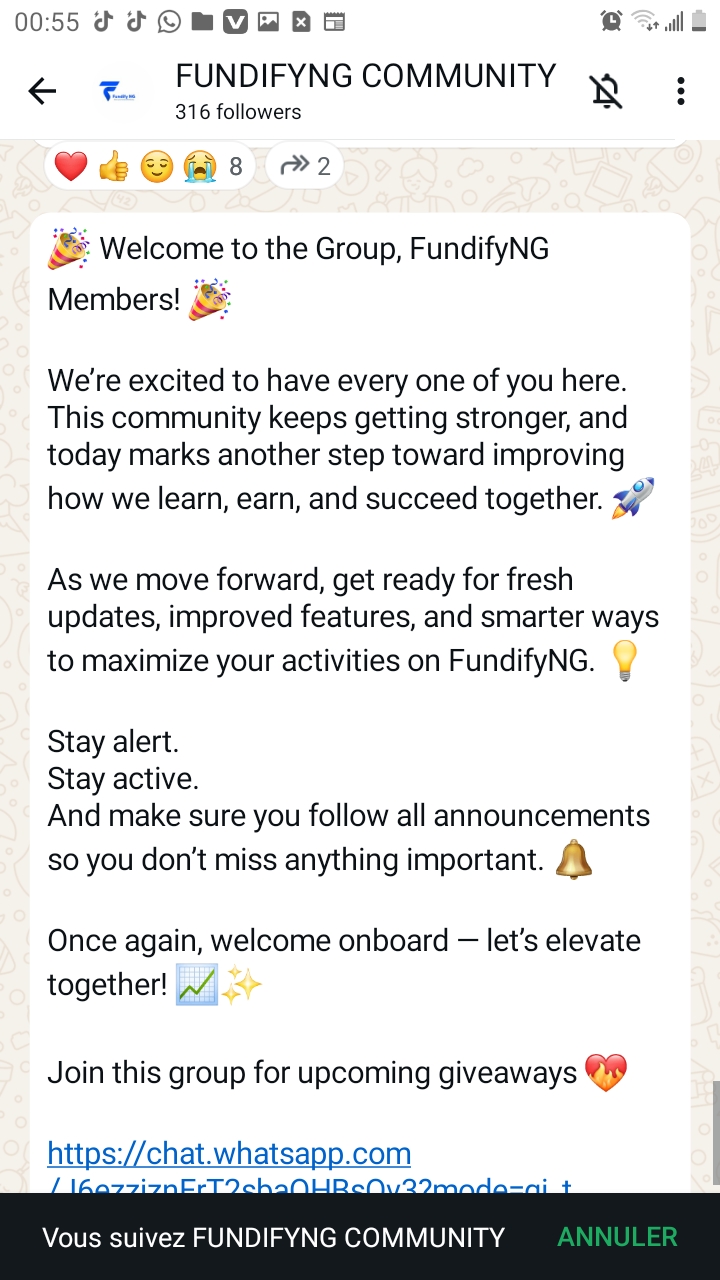This screenshot has height=1280, width=720.
Task: Open FUNDIFYNG COMMUNITY channel info
Action: point(365,90)
